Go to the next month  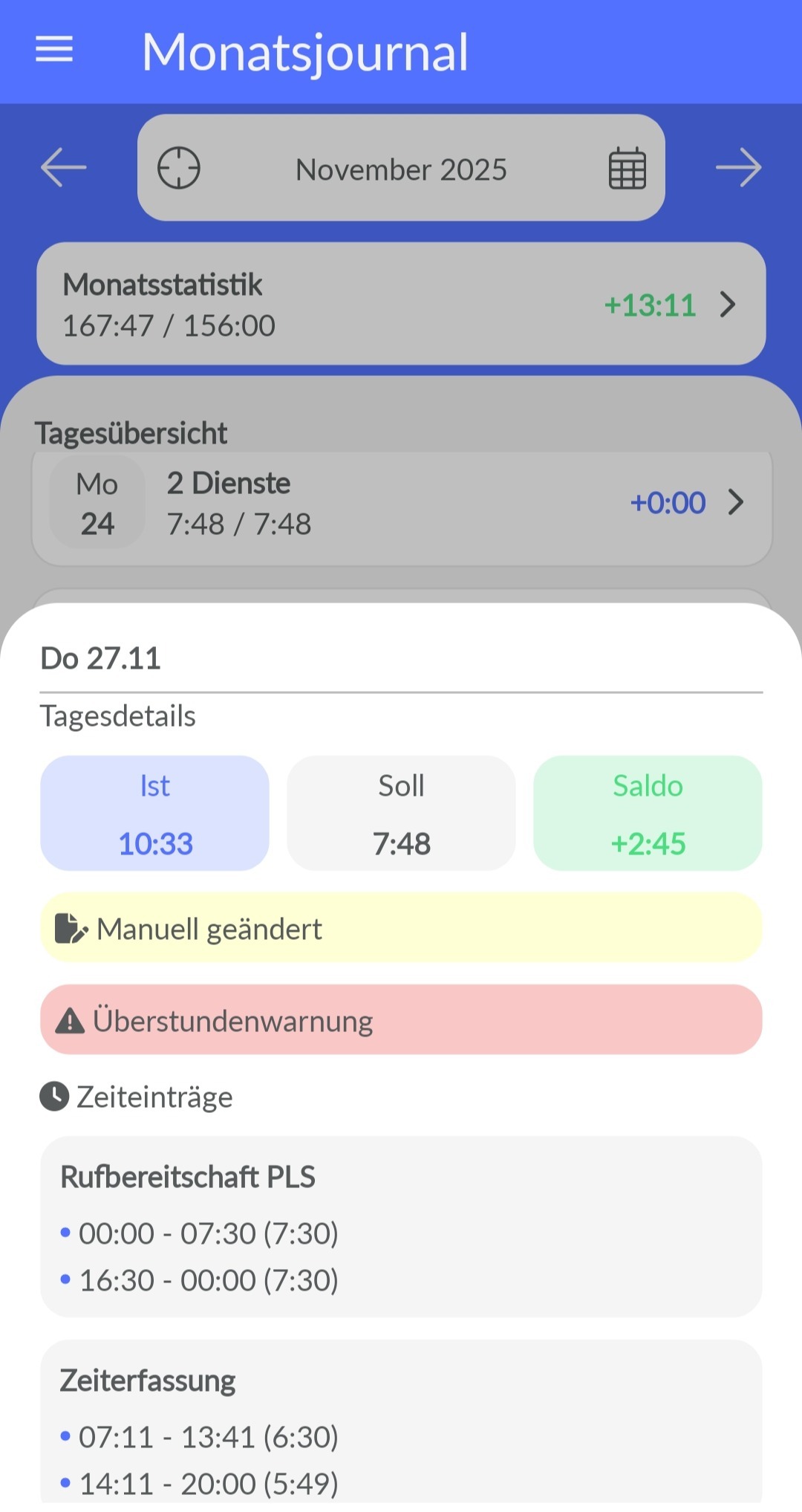pyautogui.click(x=738, y=168)
